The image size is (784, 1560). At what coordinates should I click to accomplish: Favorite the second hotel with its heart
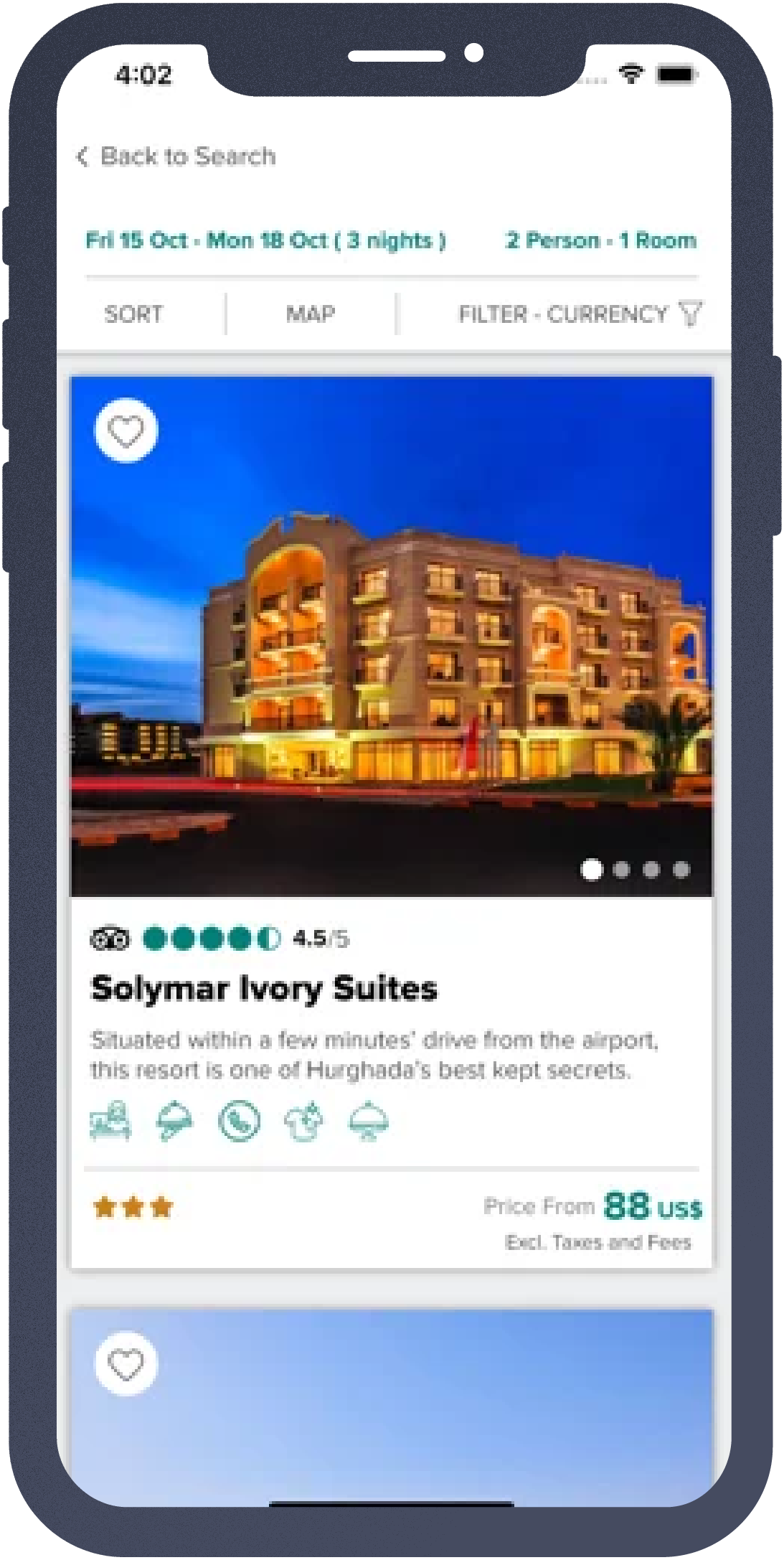(126, 1363)
